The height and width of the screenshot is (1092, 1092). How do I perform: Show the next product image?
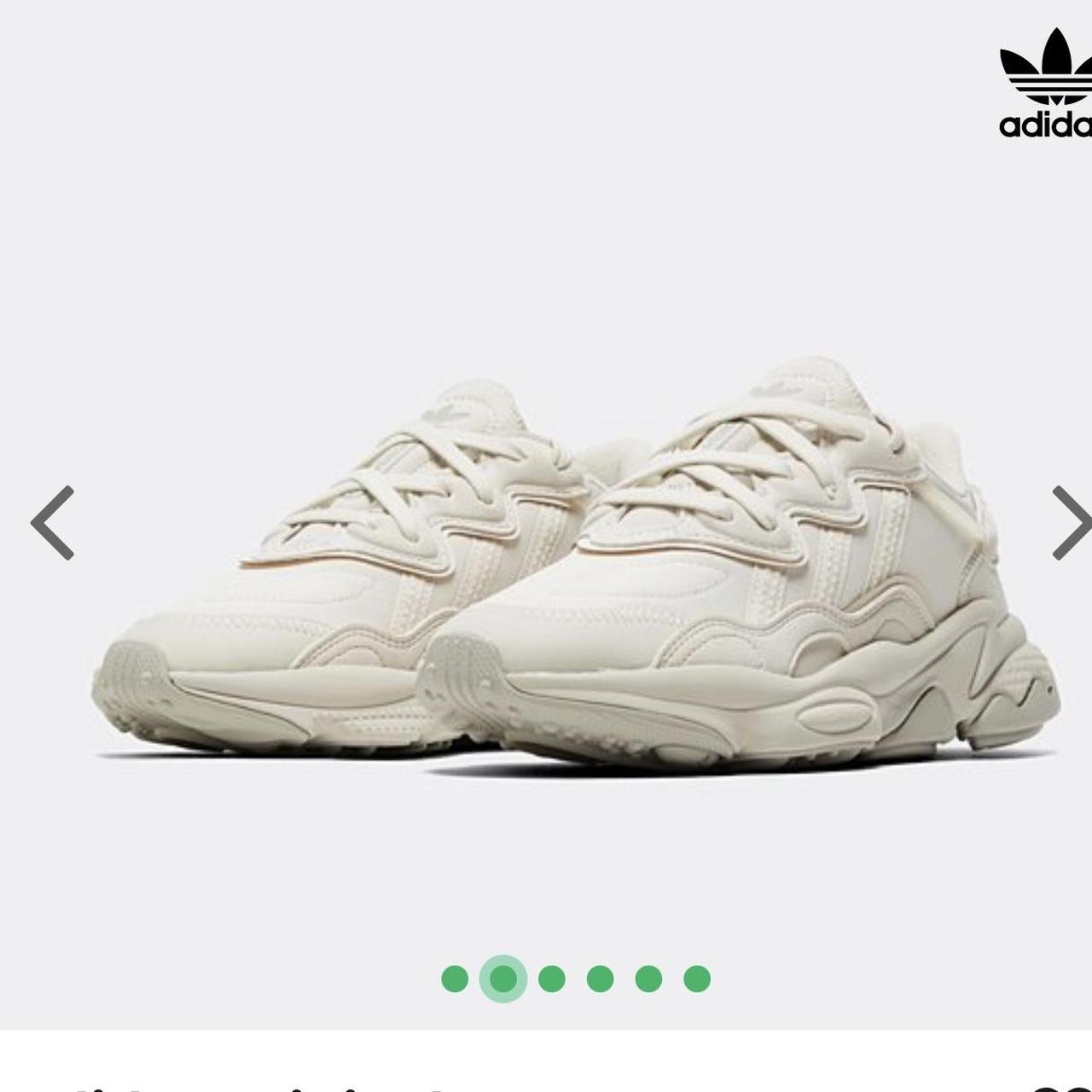click(x=1071, y=522)
